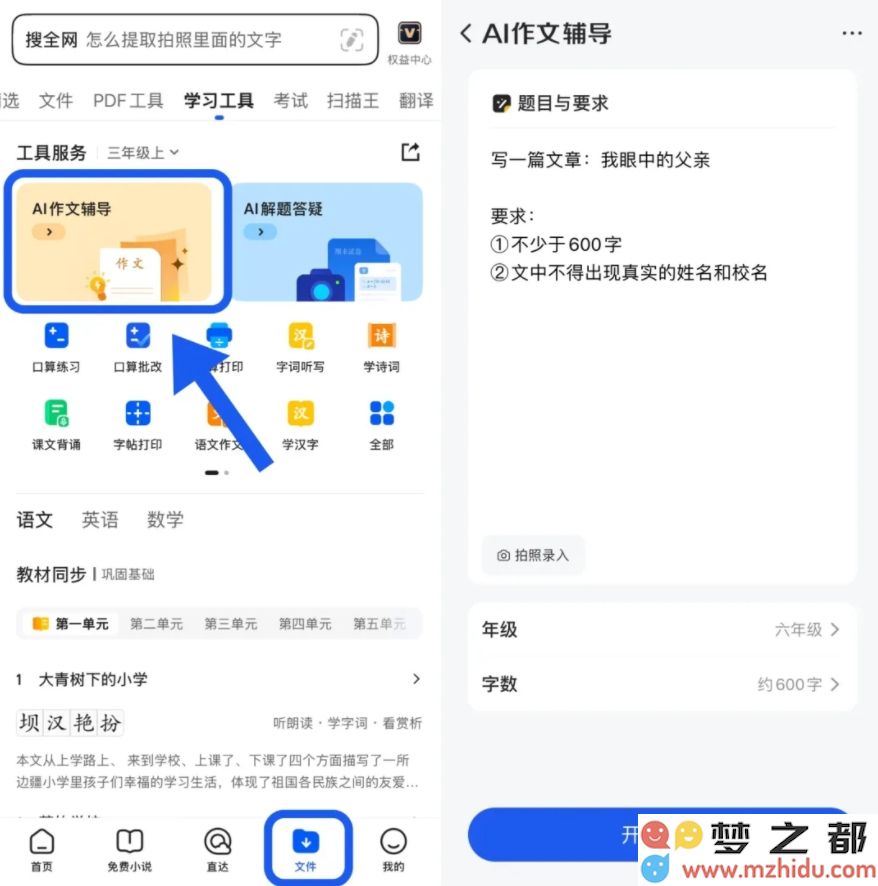Open the three-dot overflow menu

point(851,33)
